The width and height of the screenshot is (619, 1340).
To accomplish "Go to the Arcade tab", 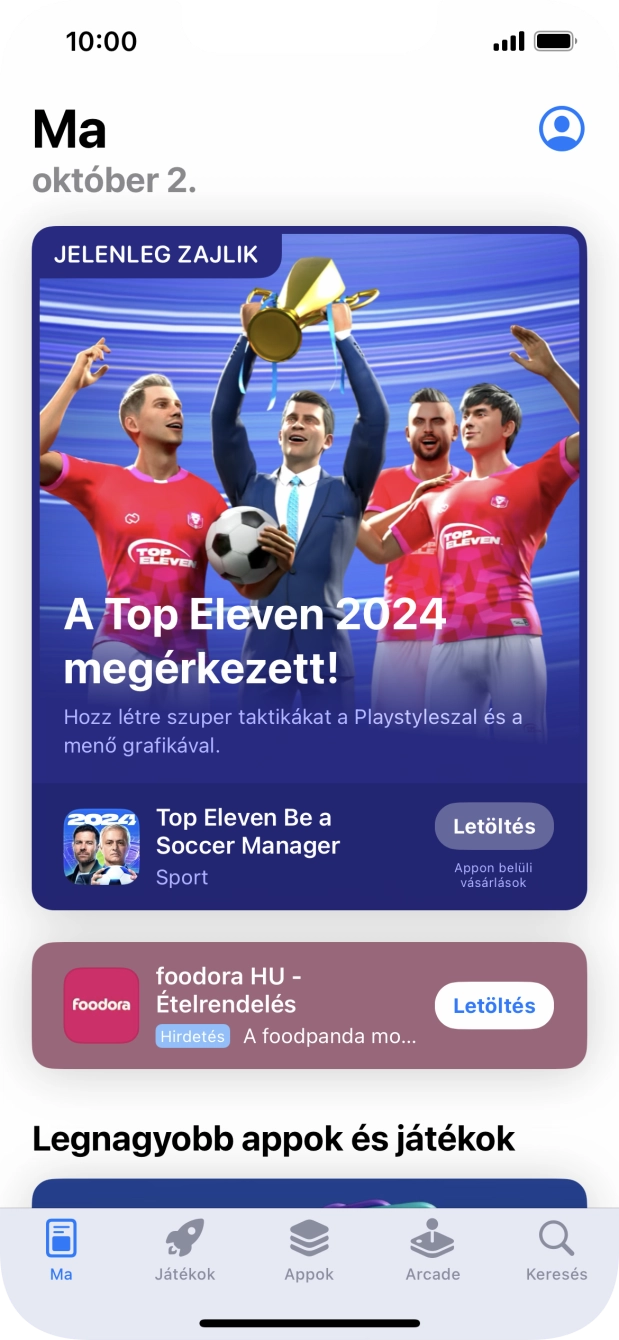I will tap(432, 1250).
